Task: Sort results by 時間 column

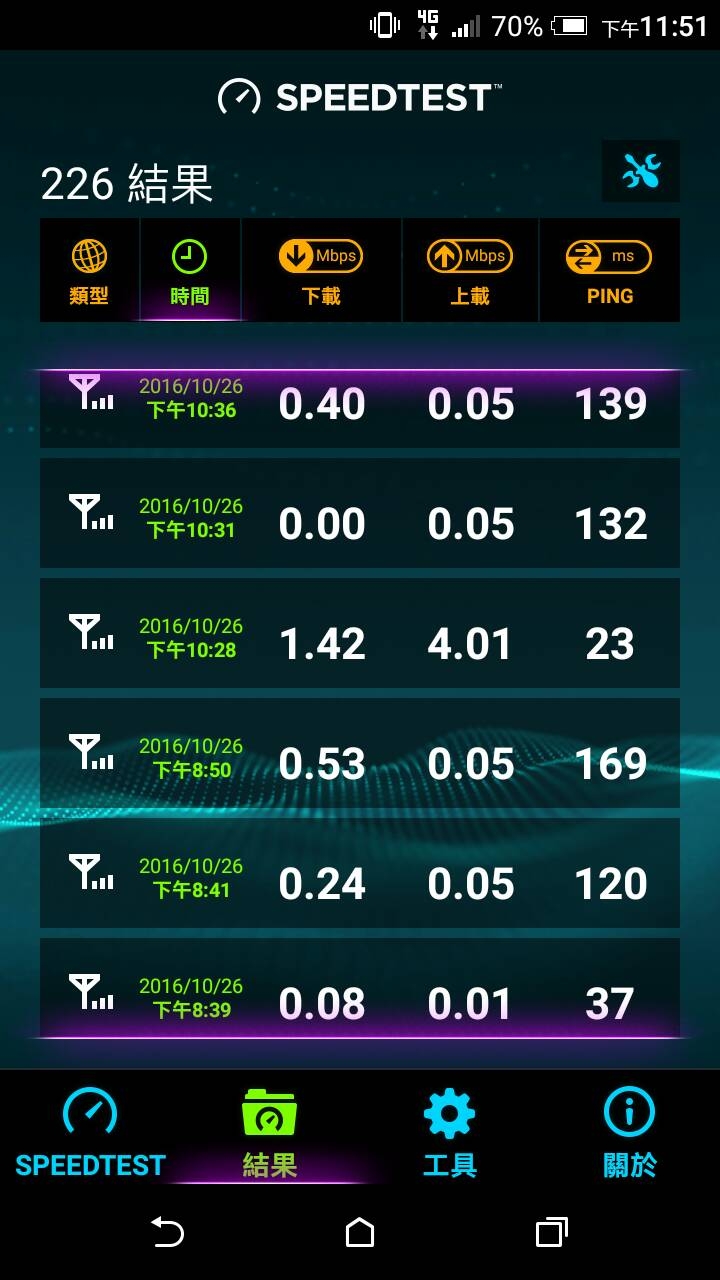Action: tap(189, 271)
